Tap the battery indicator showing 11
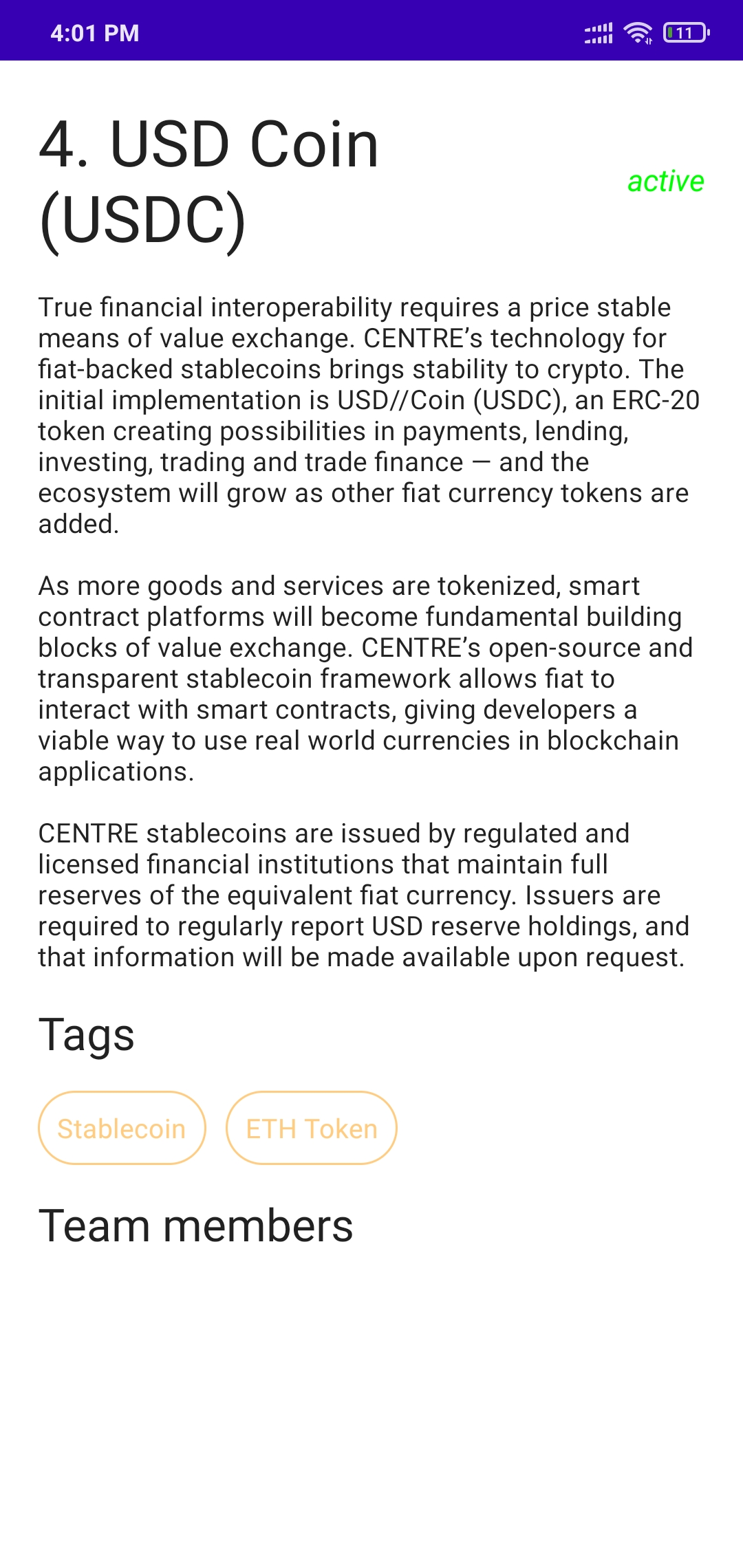Image resolution: width=743 pixels, height=1568 pixels. 685,31
